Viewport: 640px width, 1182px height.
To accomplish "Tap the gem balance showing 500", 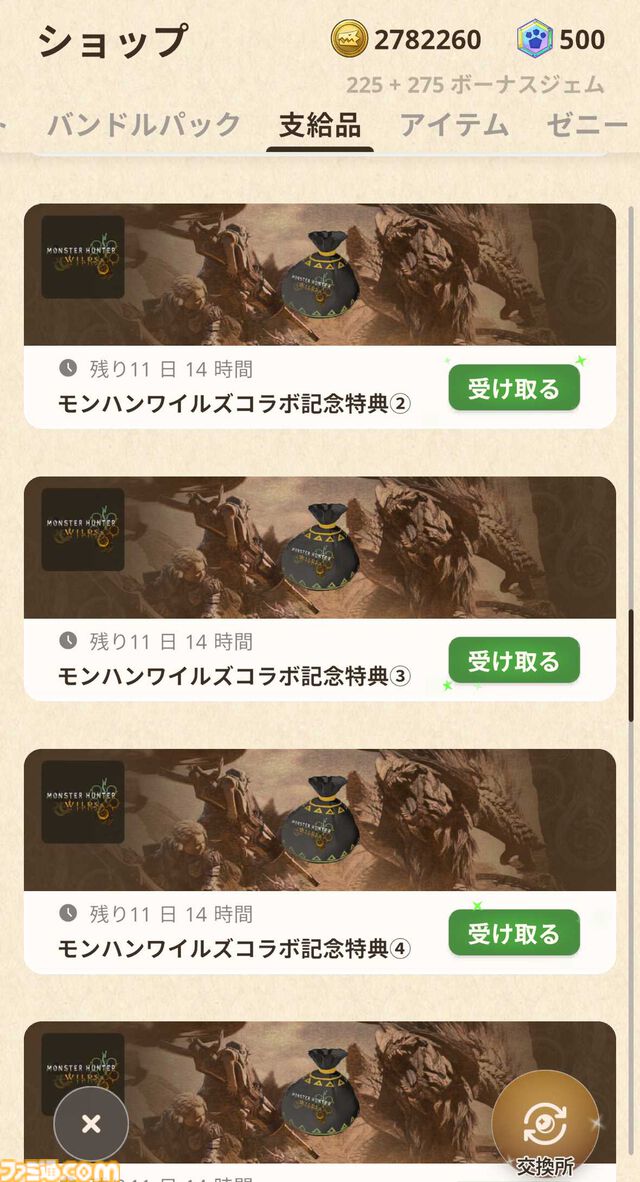I will coord(562,40).
